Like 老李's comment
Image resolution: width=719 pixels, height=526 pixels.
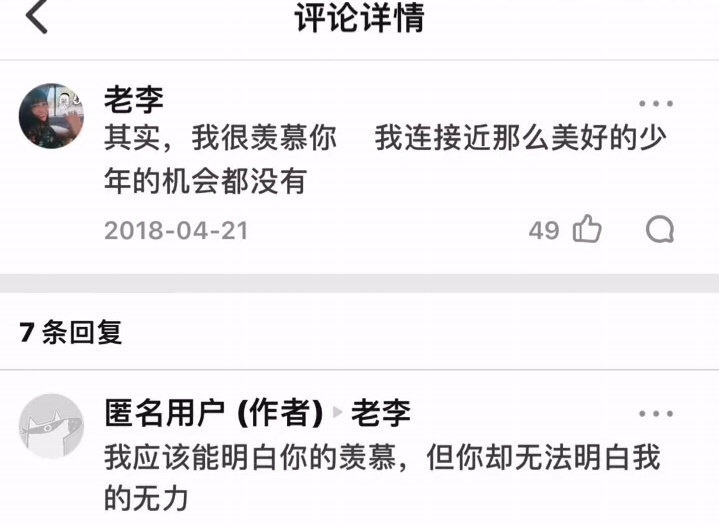pos(588,230)
